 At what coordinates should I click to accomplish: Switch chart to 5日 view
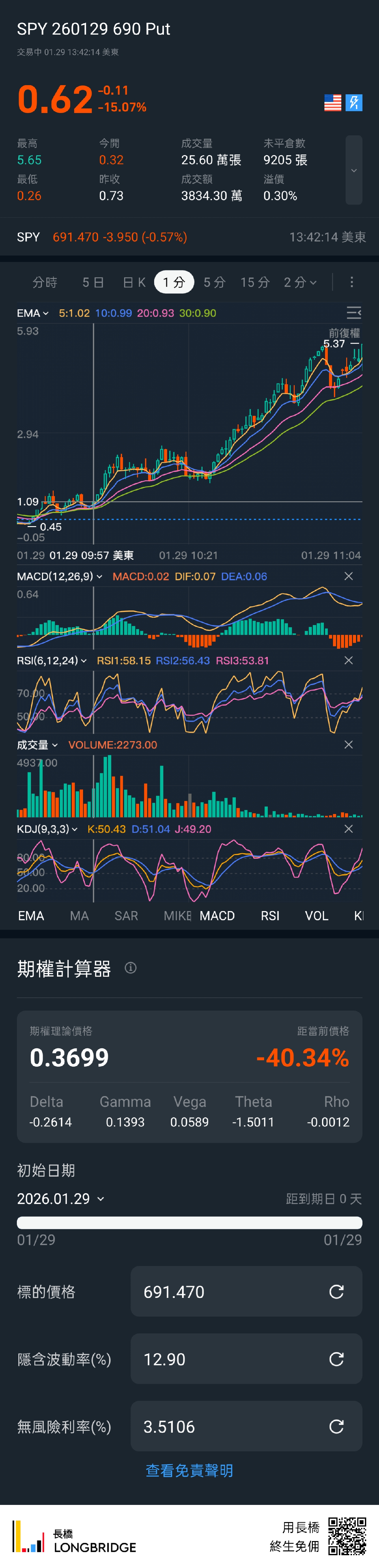[x=93, y=282]
